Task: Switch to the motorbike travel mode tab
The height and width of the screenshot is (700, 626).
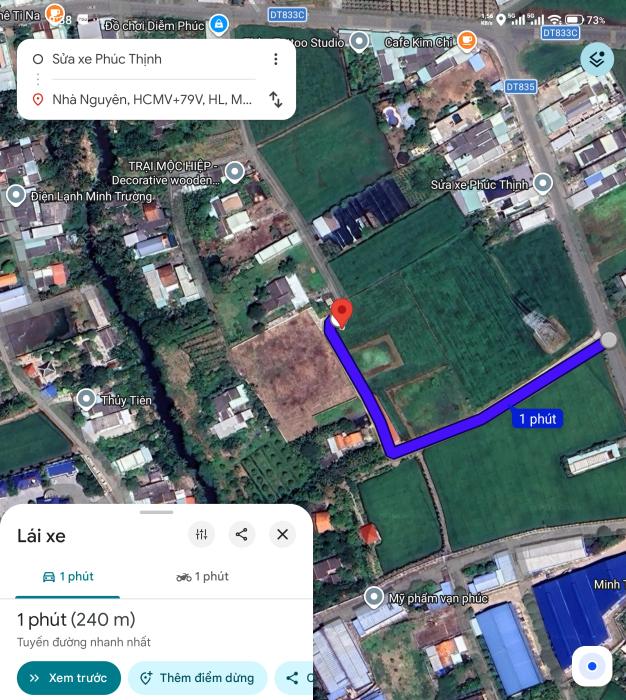Action: pos(202,577)
